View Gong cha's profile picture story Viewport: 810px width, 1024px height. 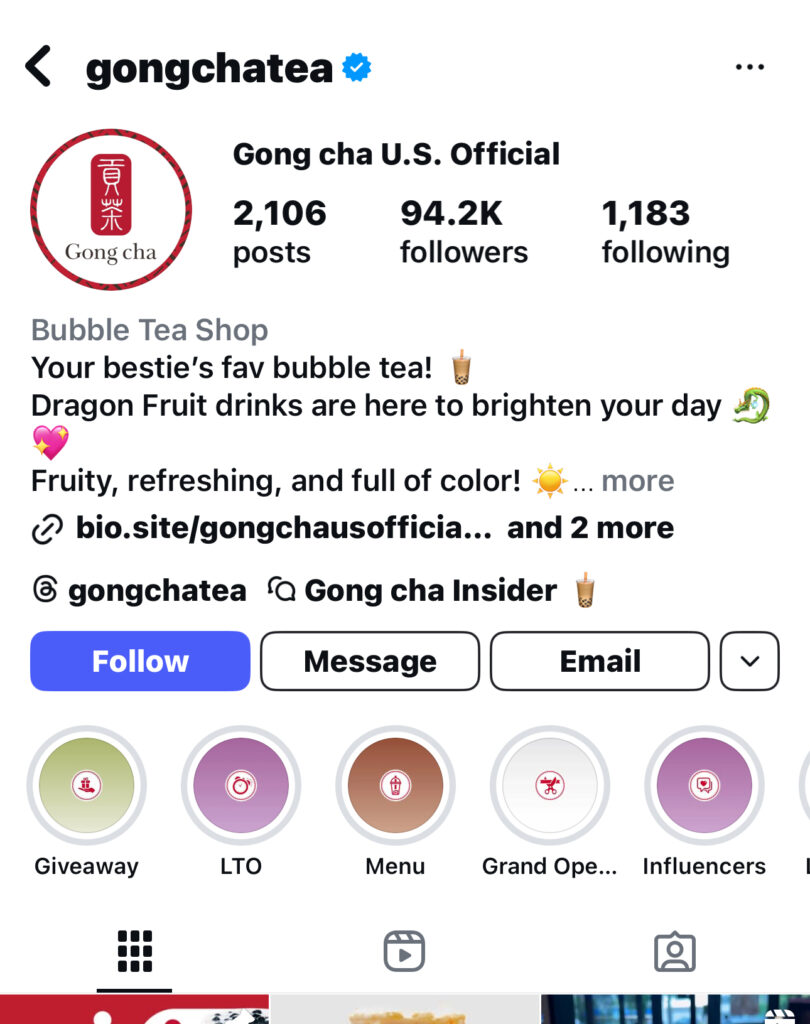click(x=110, y=210)
